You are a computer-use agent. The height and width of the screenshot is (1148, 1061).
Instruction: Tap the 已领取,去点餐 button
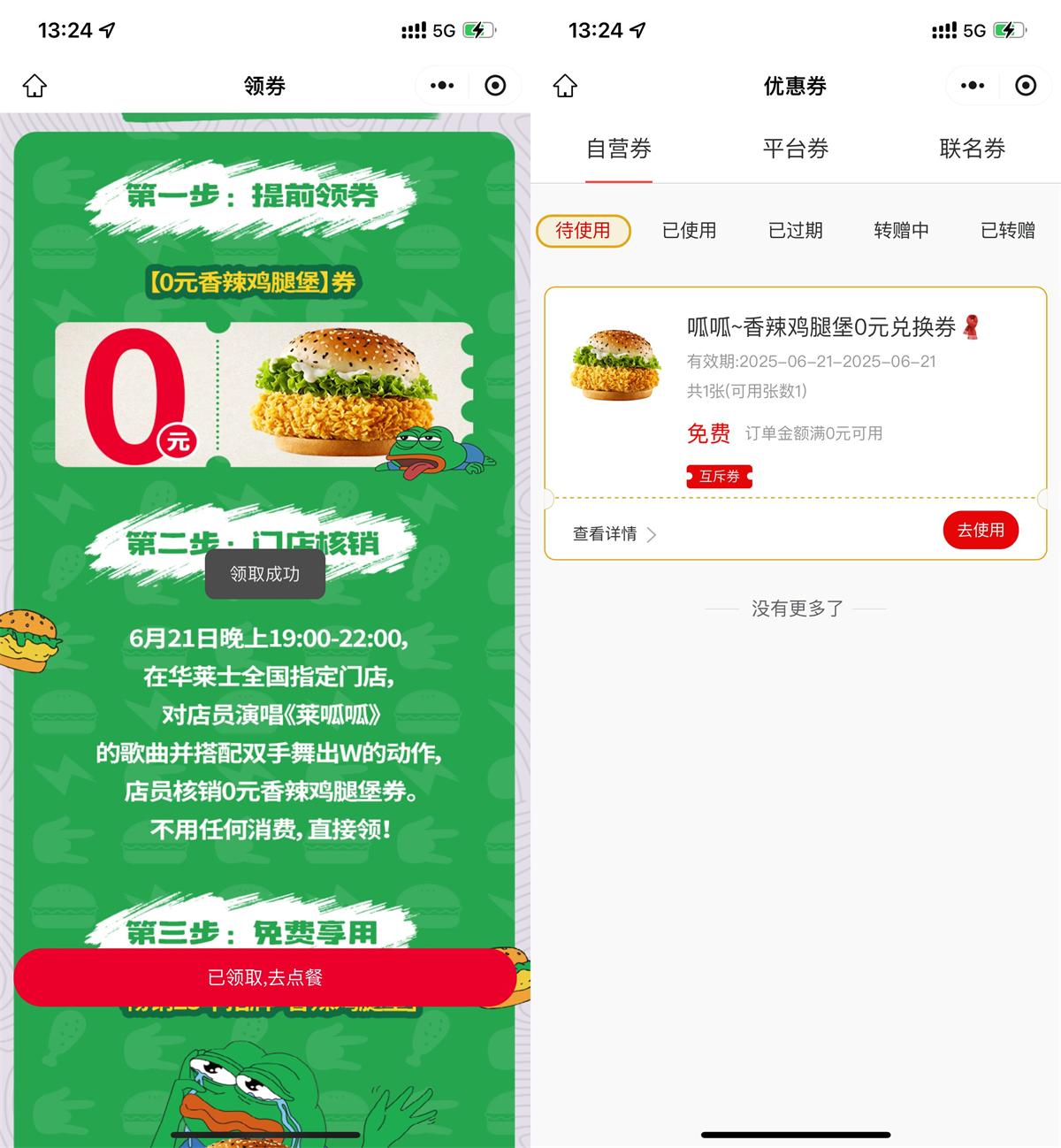(x=264, y=977)
